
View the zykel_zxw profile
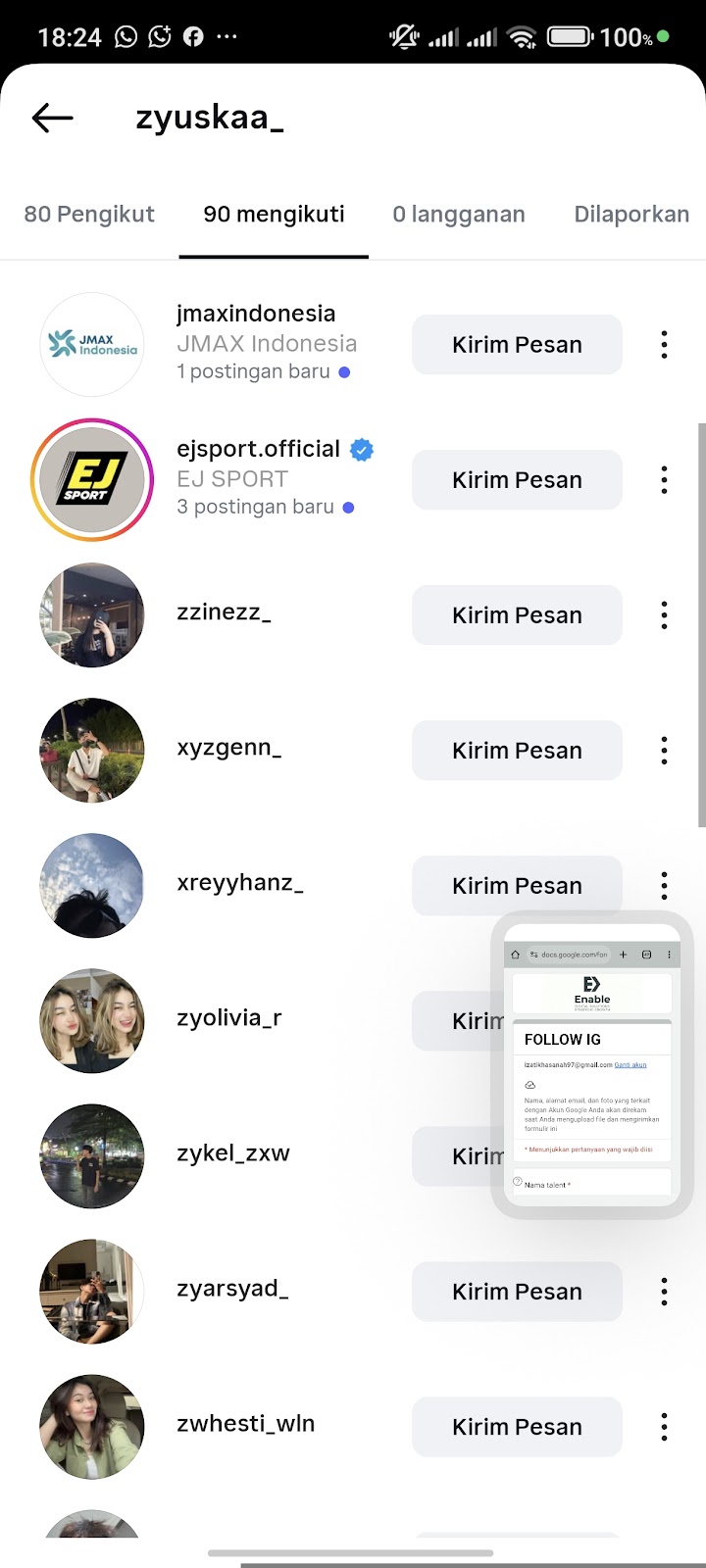[x=232, y=1153]
